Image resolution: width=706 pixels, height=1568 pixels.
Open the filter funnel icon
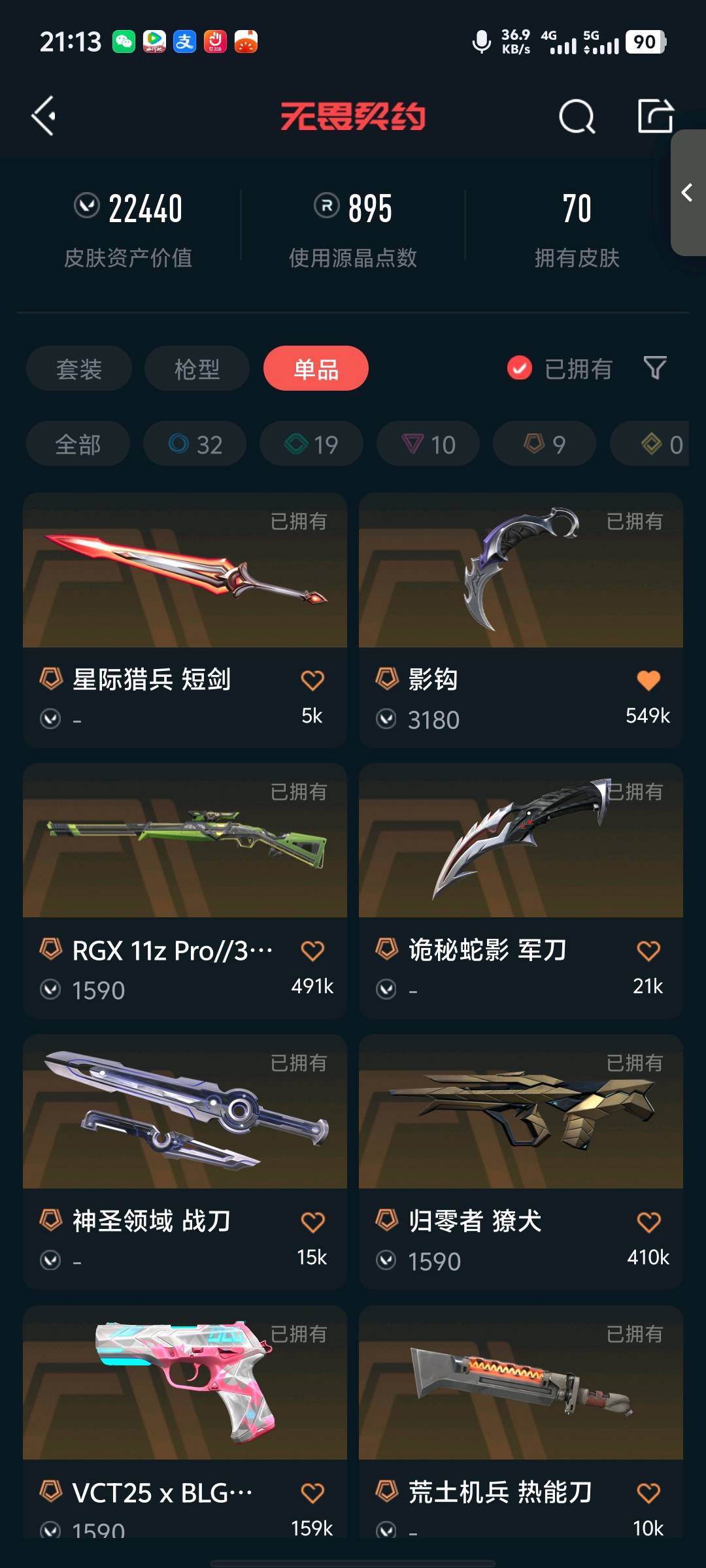[654, 368]
